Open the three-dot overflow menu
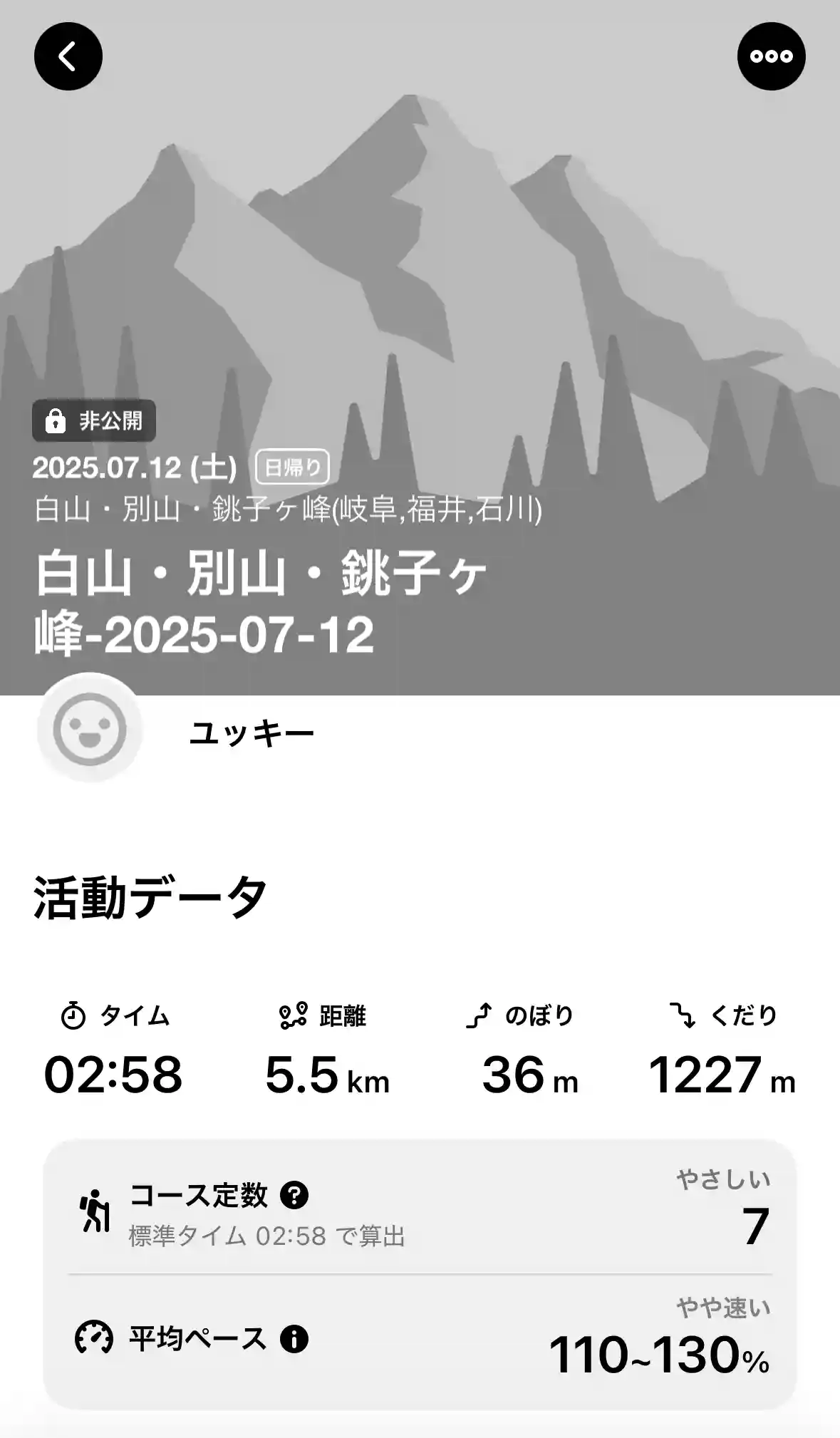The image size is (840, 1438). pos(771,56)
